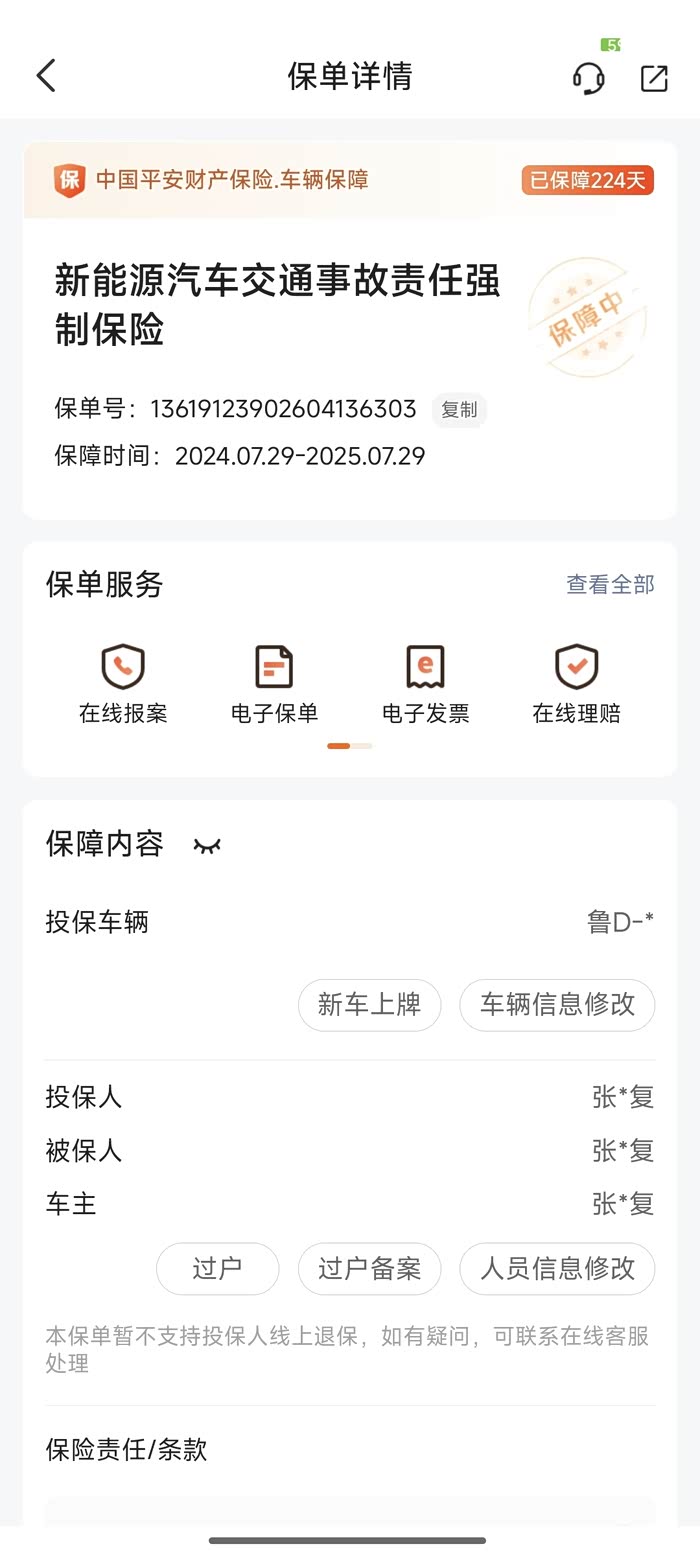Open the customer service headset icon
Viewport: 700px width, 1555px height.
click(x=588, y=78)
